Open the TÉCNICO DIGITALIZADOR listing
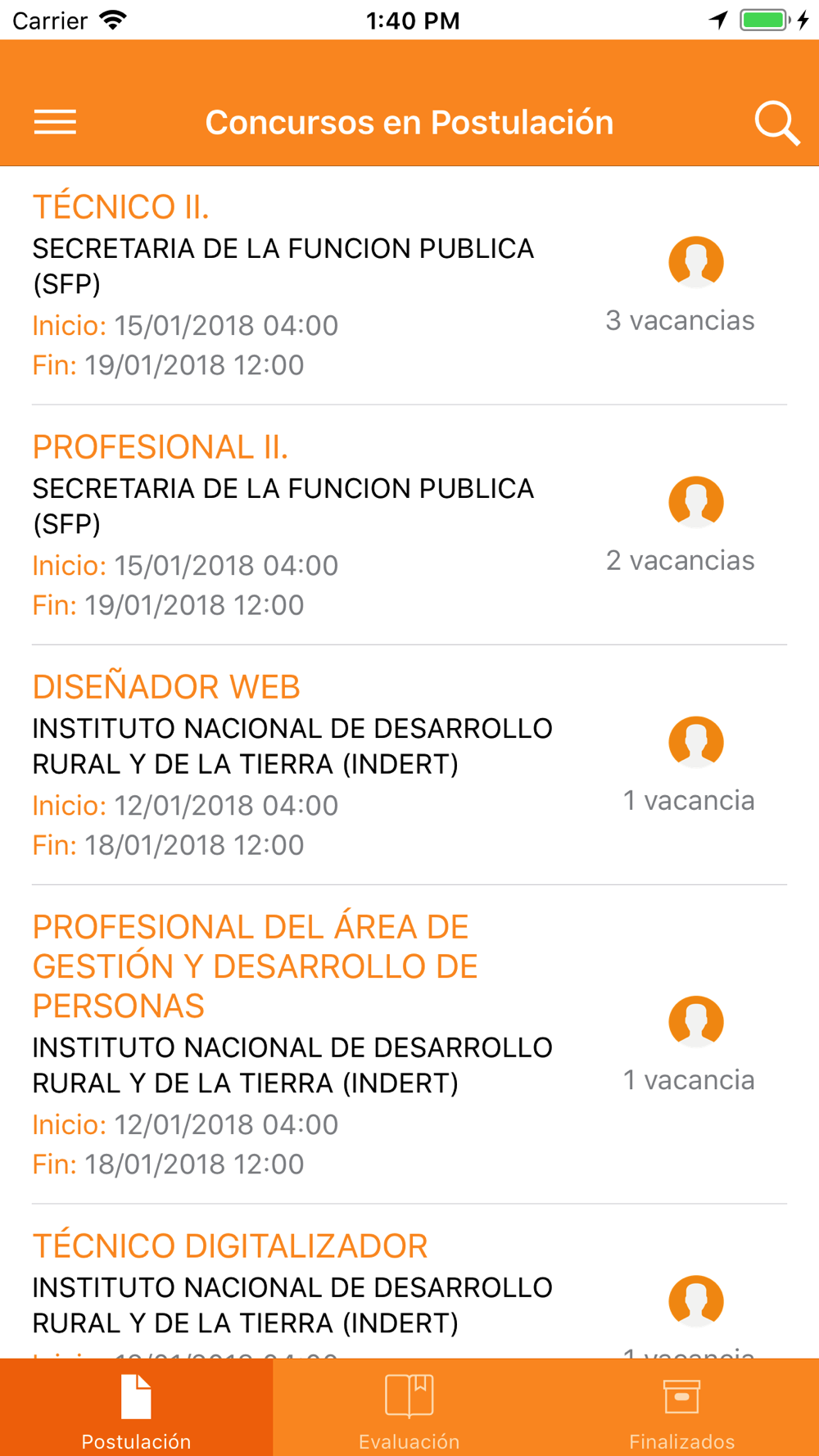Image resolution: width=819 pixels, height=1456 pixels. tap(230, 1246)
